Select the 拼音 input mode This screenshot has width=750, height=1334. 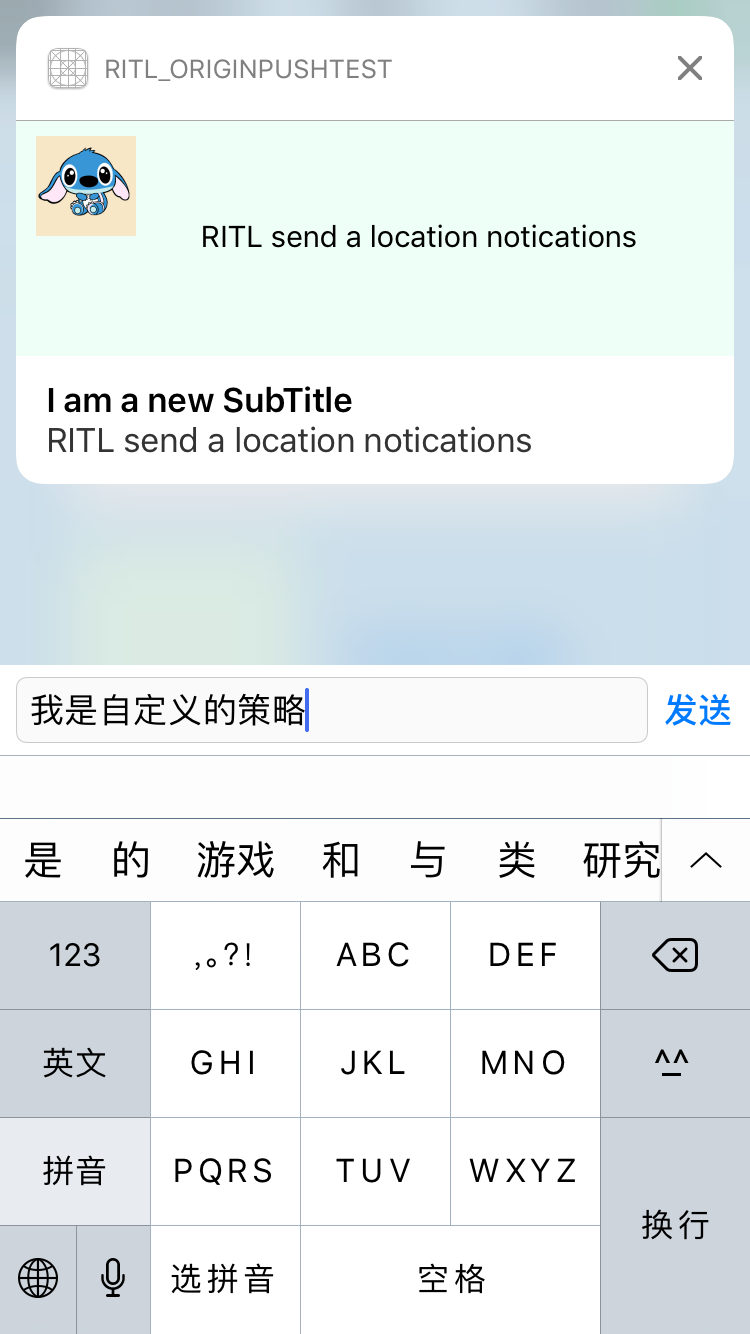point(75,1171)
